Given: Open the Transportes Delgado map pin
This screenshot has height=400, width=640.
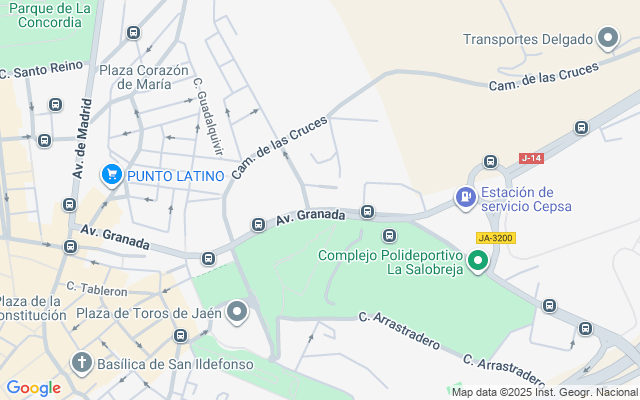Looking at the screenshot, I should [608, 38].
